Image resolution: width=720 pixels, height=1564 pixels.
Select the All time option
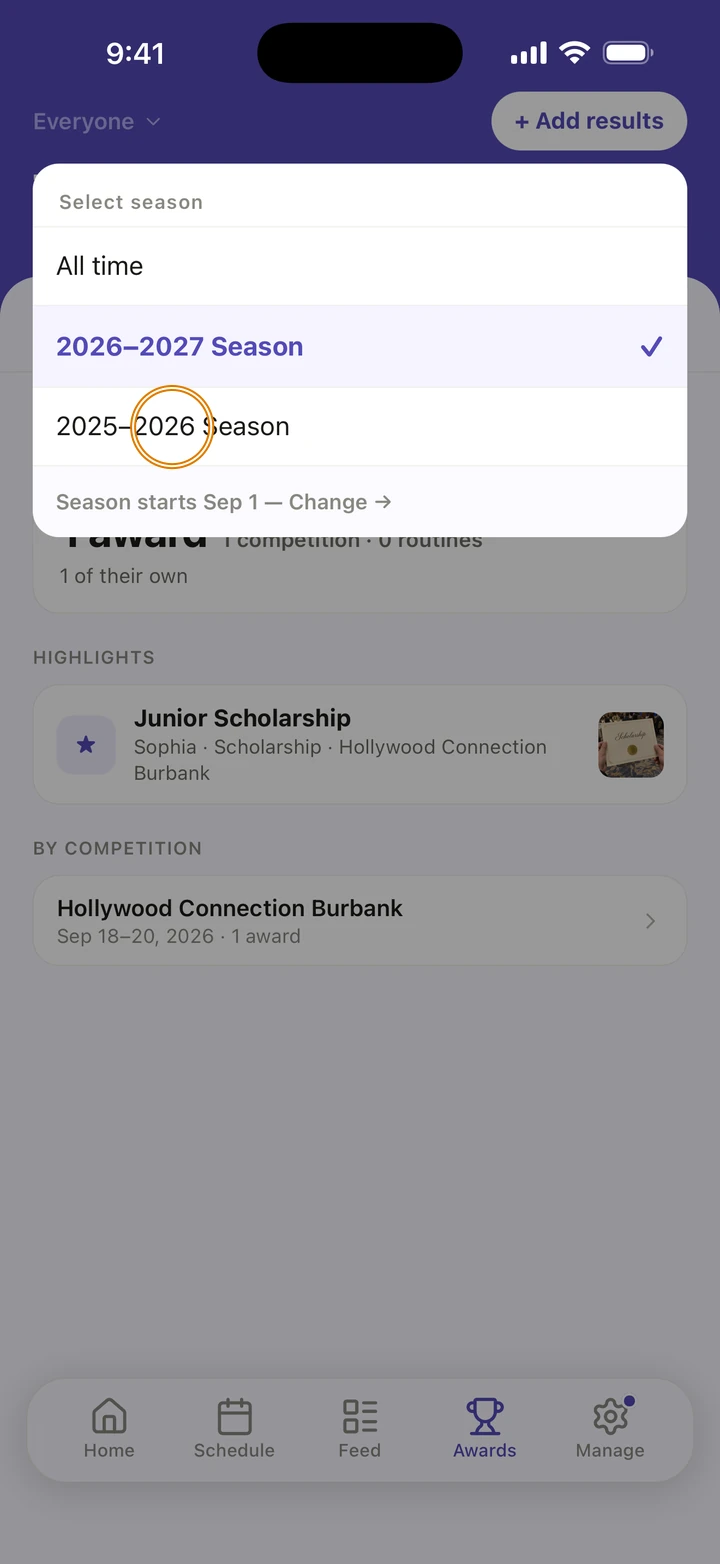(360, 266)
